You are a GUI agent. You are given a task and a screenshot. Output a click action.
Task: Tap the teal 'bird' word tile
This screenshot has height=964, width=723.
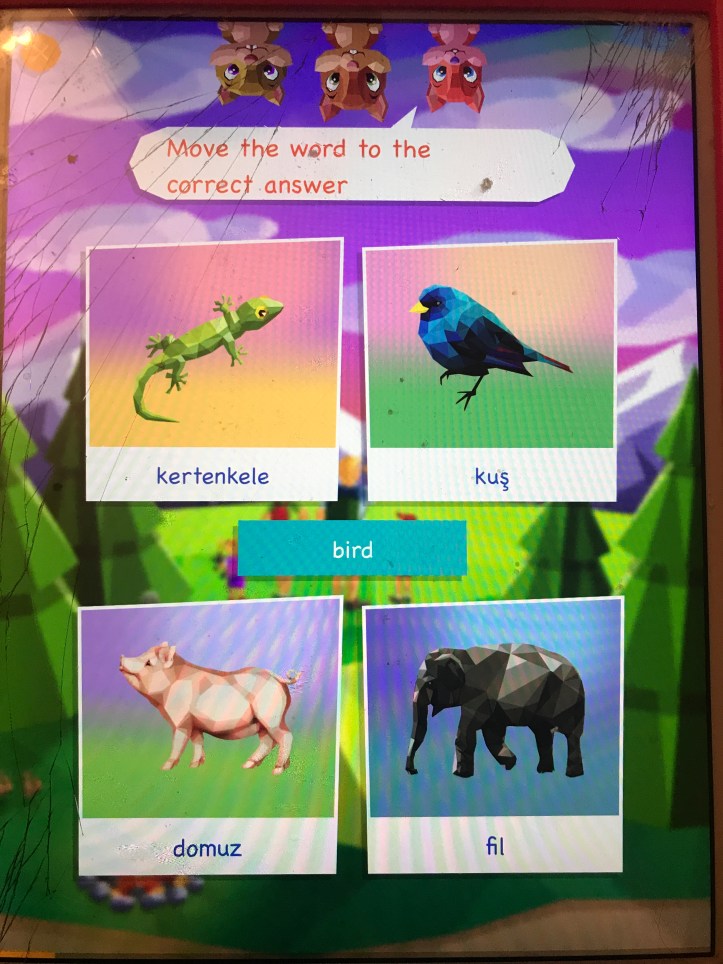[352, 549]
